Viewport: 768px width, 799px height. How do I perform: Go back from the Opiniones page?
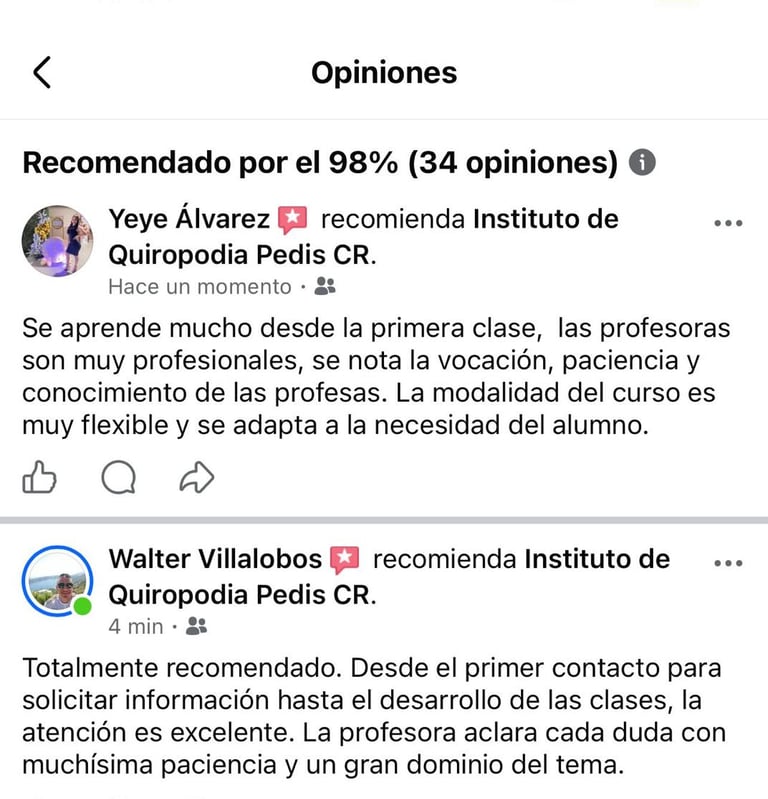point(42,73)
